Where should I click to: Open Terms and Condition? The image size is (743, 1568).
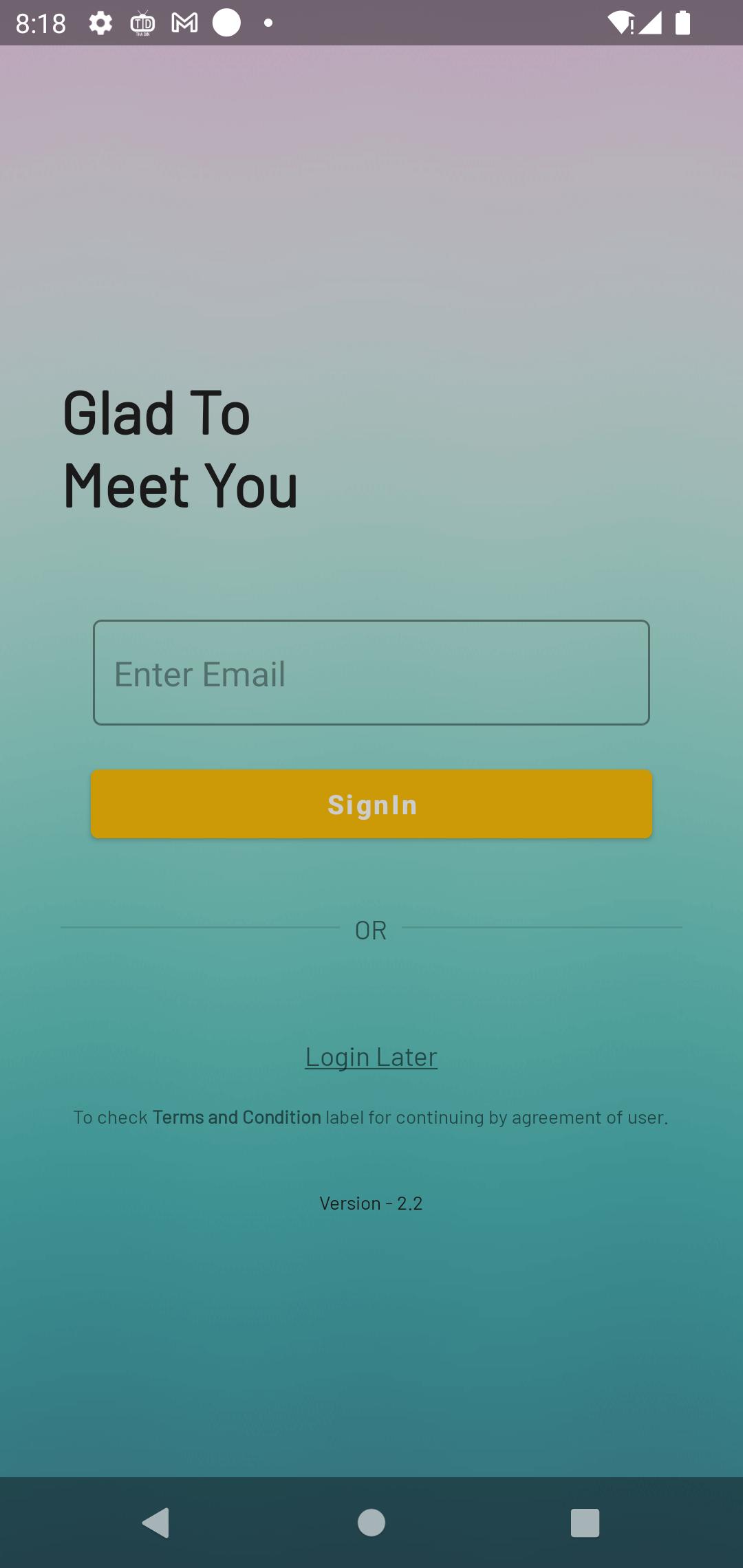(237, 1118)
